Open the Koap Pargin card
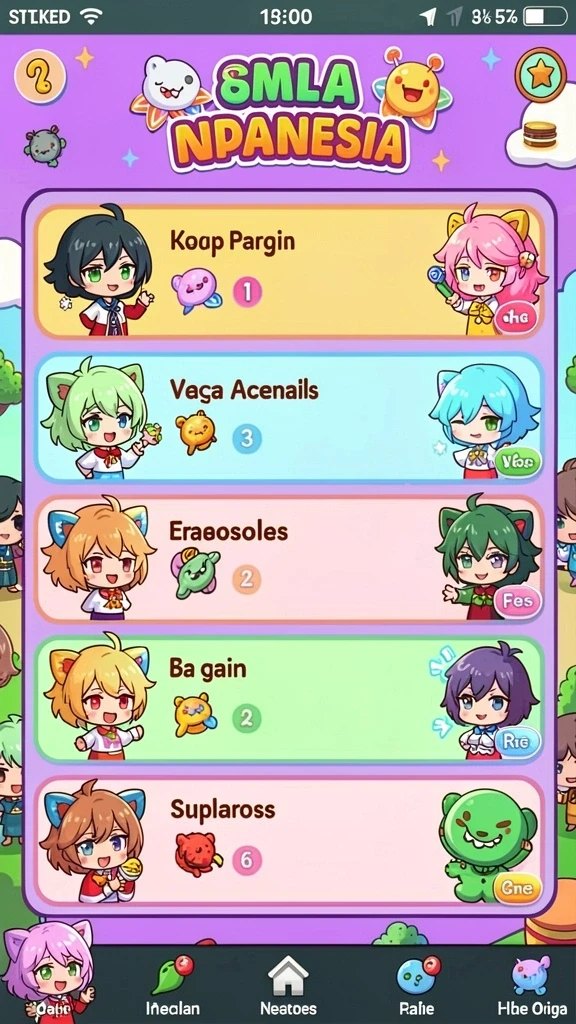576x1024 pixels. pyautogui.click(x=289, y=271)
